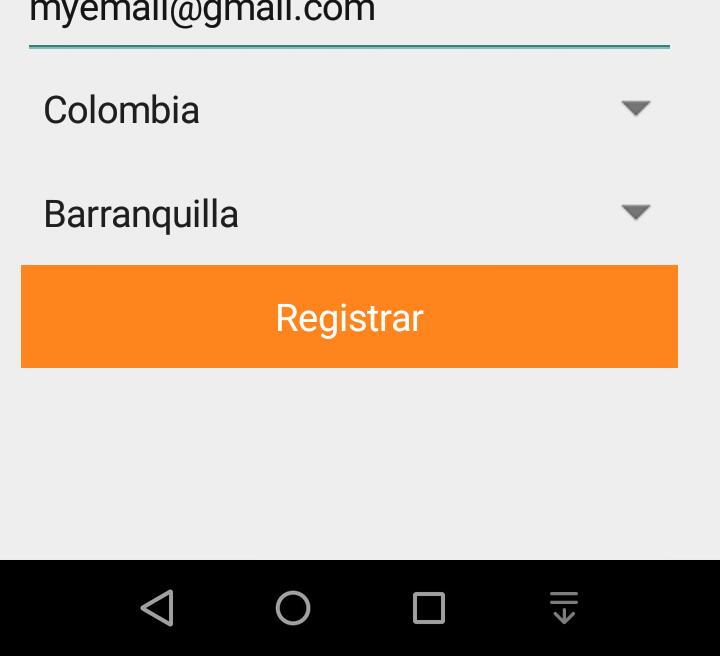Image resolution: width=720 pixels, height=656 pixels.
Task: Hide the keyboard with the navigation bar icon
Action: [564, 608]
